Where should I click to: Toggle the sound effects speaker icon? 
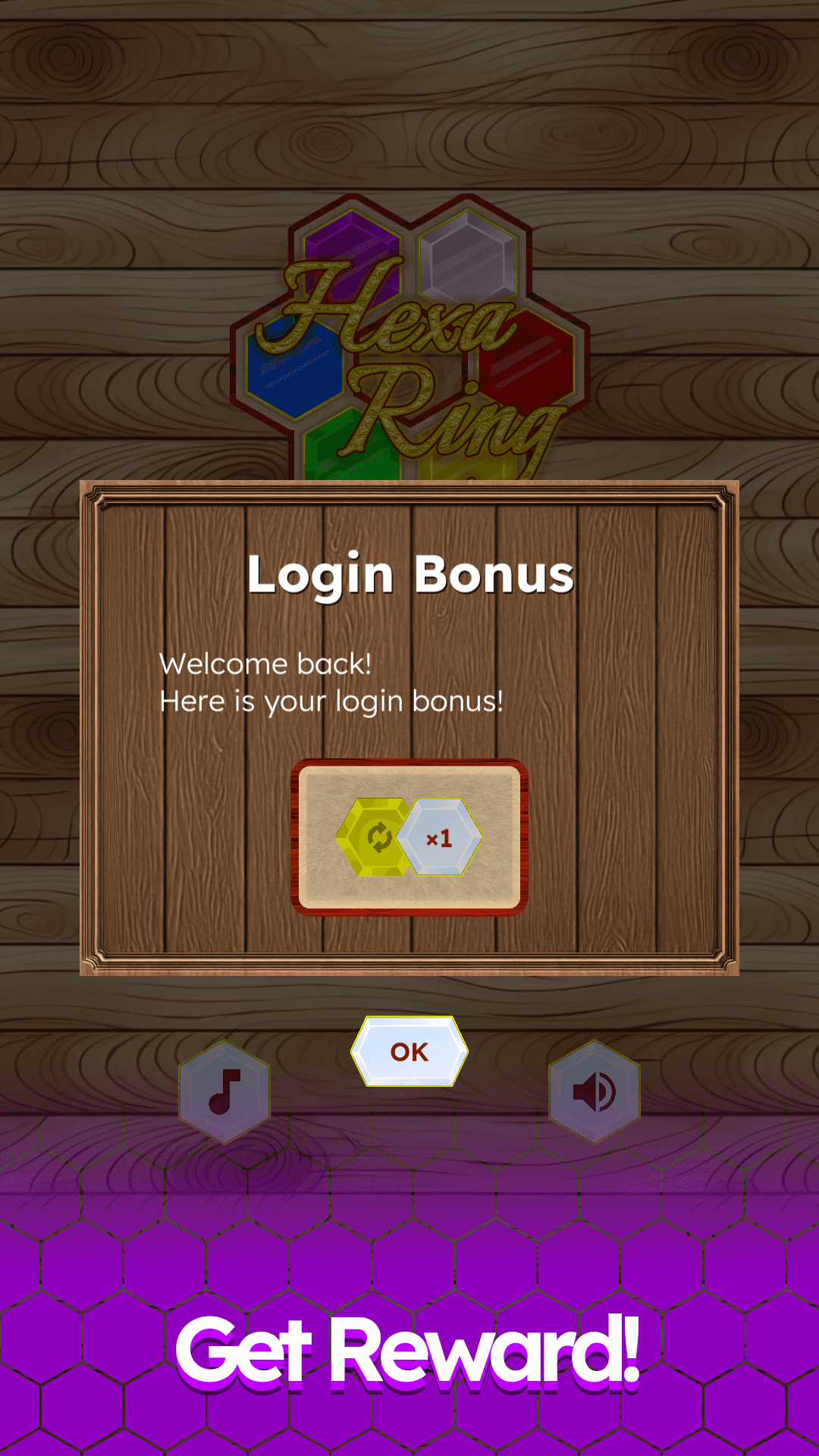coord(595,1092)
